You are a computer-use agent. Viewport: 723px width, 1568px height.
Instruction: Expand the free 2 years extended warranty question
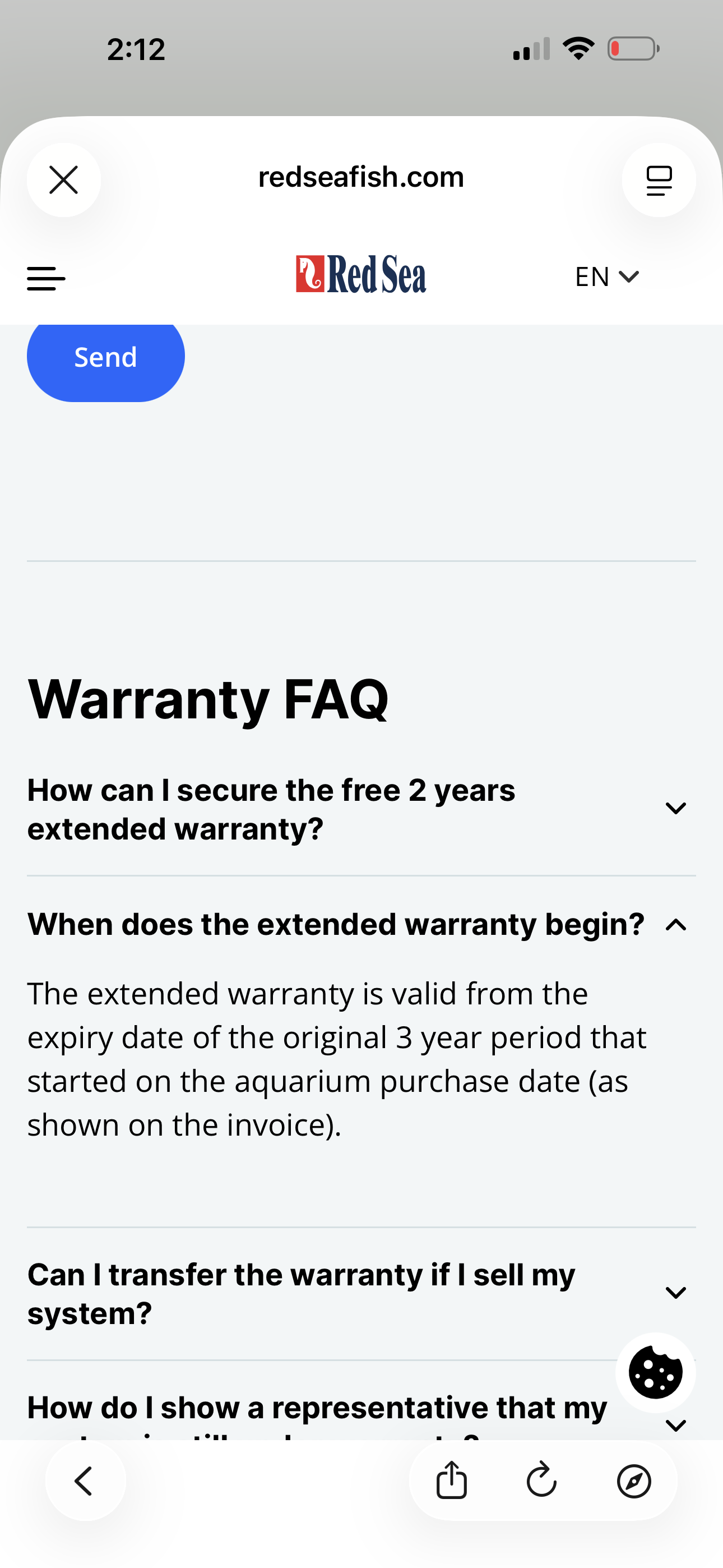click(675, 809)
